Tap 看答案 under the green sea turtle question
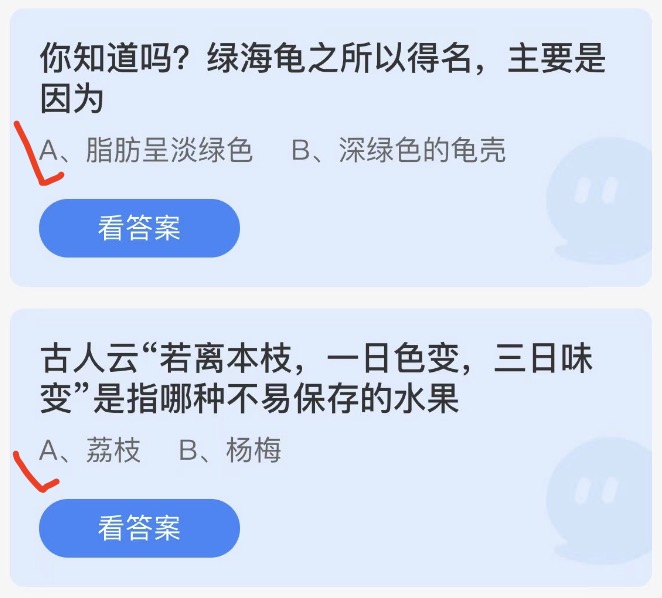Image resolution: width=662 pixels, height=598 pixels. (x=139, y=228)
